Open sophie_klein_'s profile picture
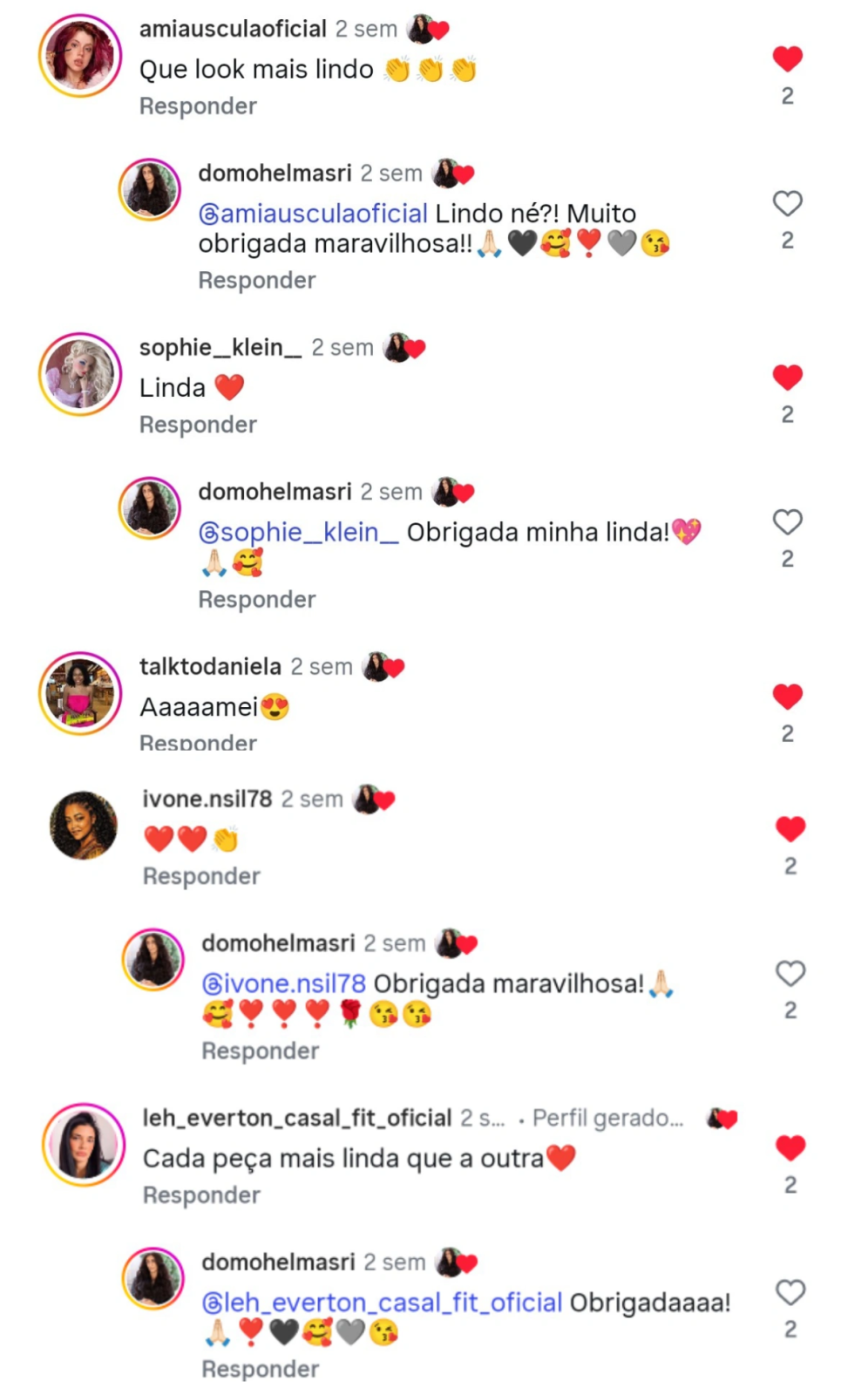The image size is (868, 1395). [x=80, y=374]
